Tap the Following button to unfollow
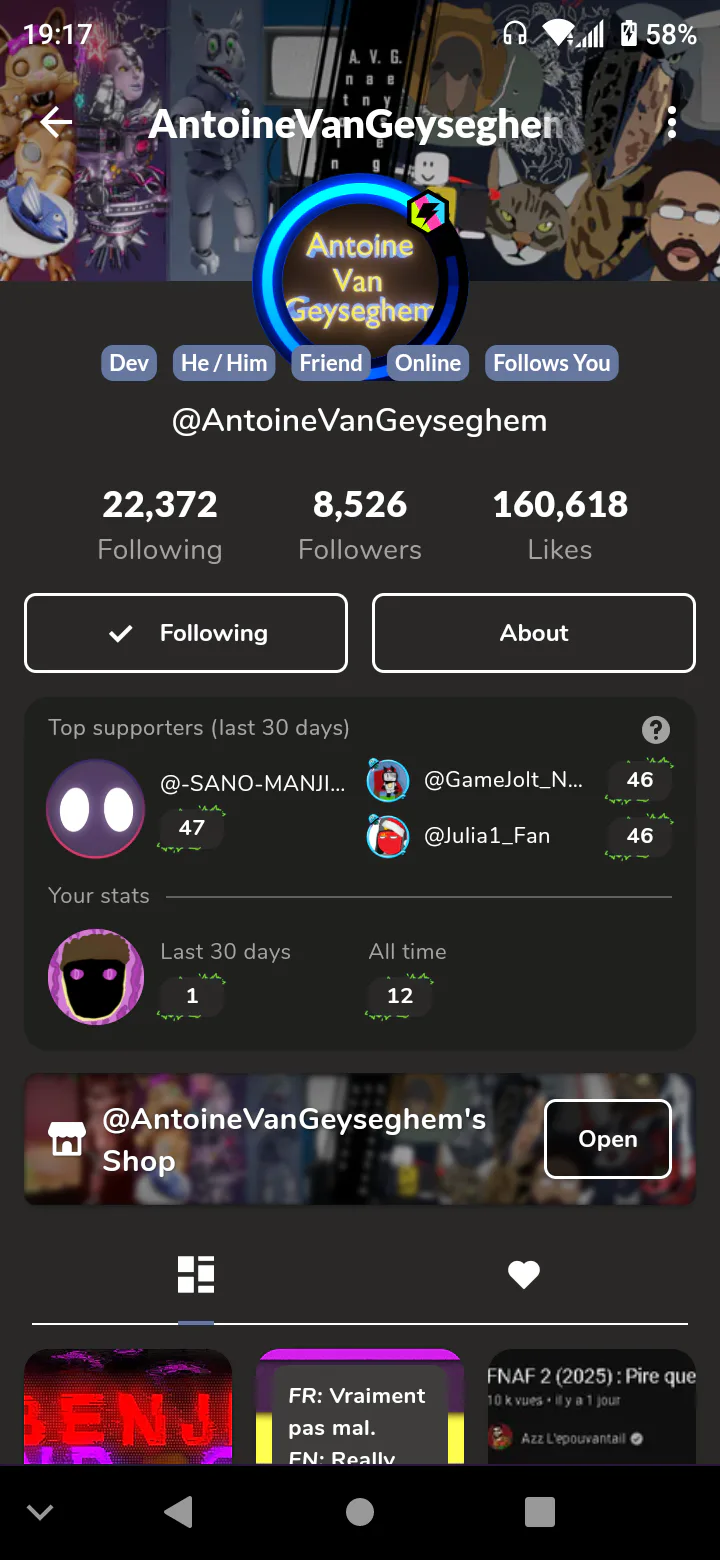The width and height of the screenshot is (720, 1560). (x=186, y=633)
